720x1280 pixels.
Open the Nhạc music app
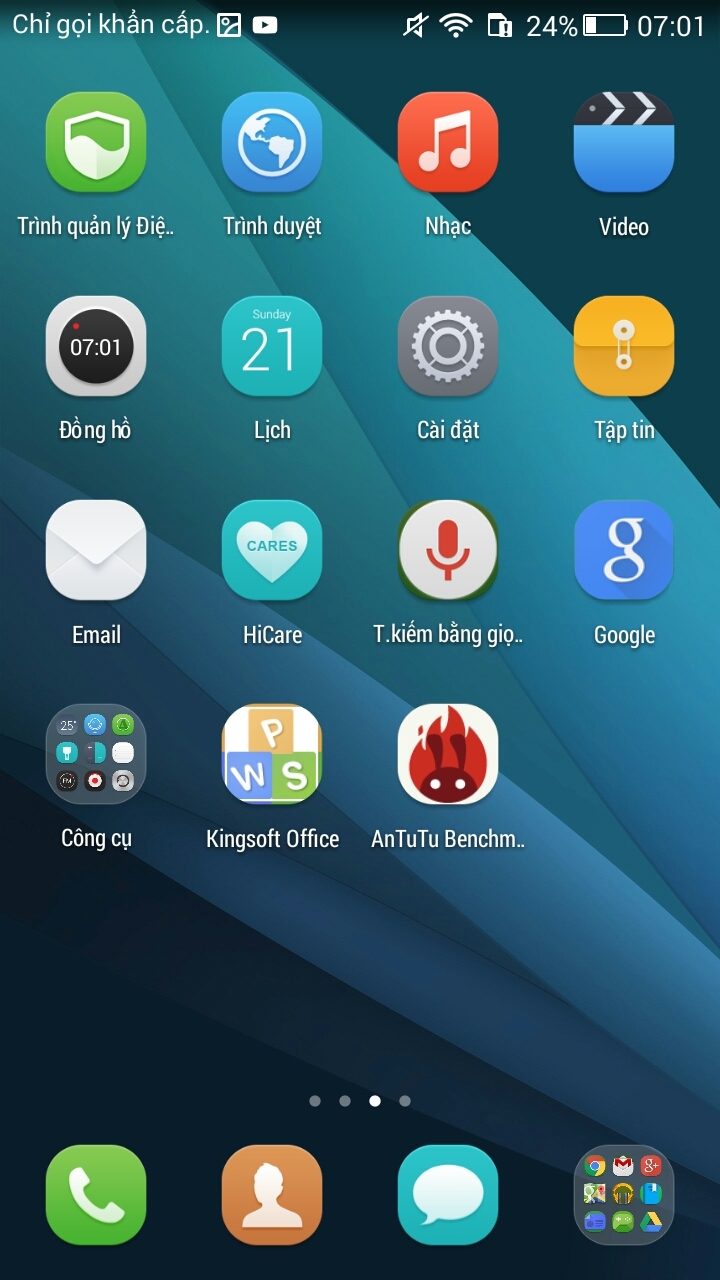point(448,143)
